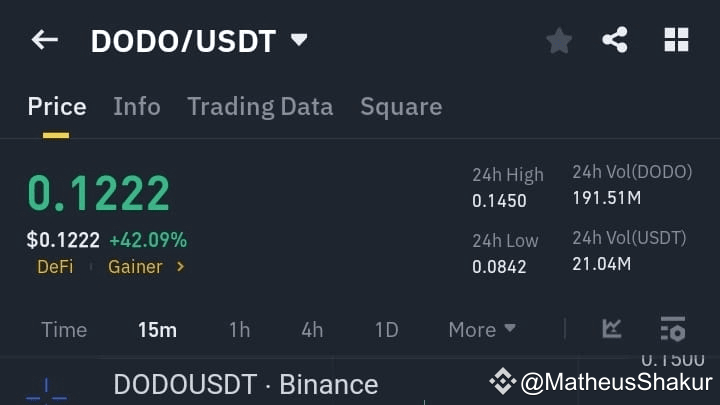Open the chart indicators icon
Viewport: 720px width, 405px height.
click(612, 328)
